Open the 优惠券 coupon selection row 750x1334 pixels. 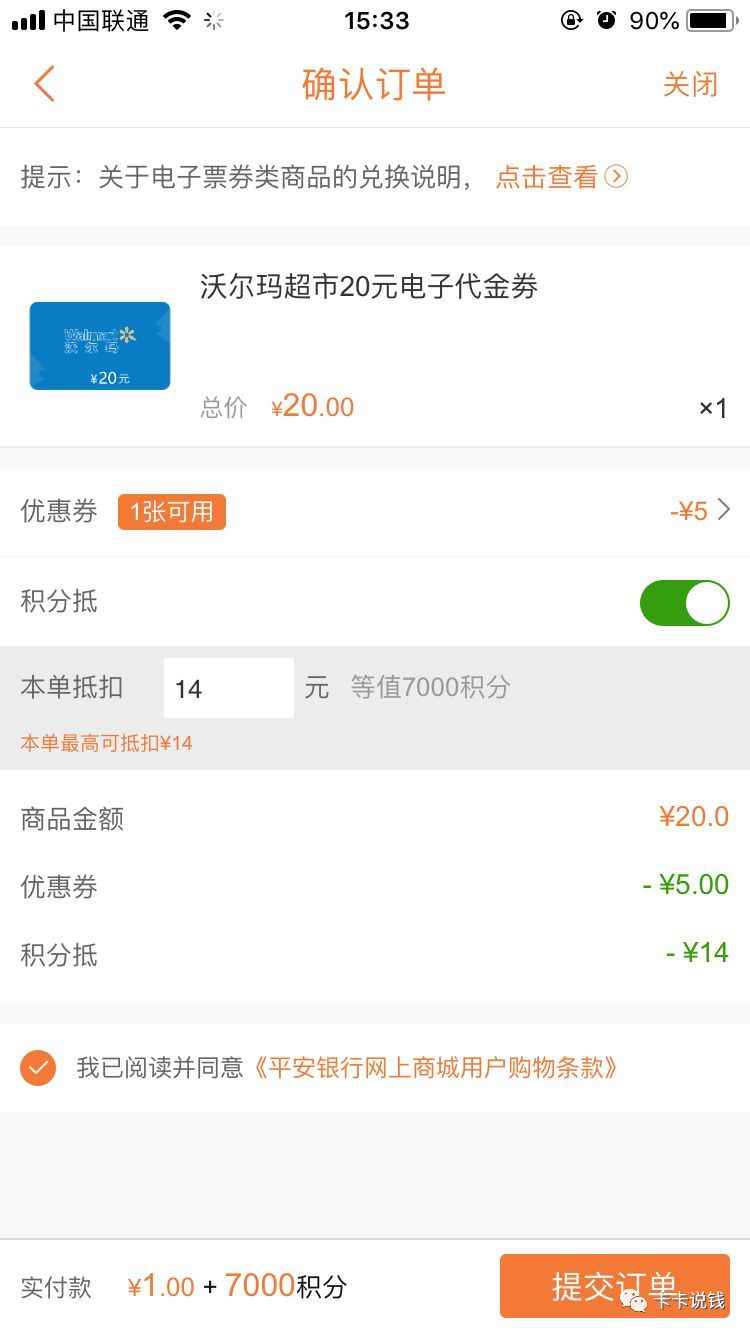[x=375, y=511]
